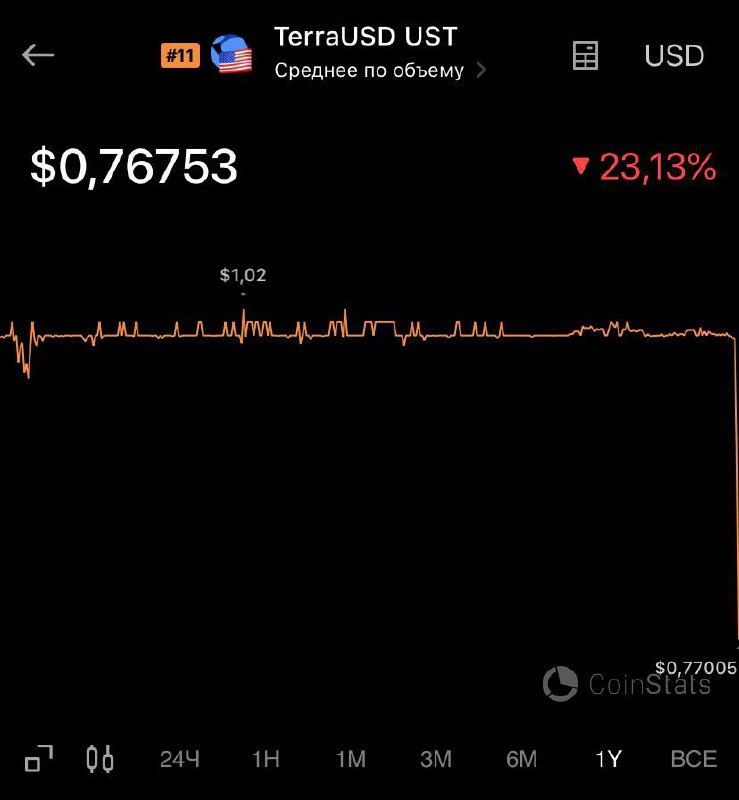This screenshot has width=739, height=800.
Task: Change the USD currency selector
Action: [x=674, y=55]
